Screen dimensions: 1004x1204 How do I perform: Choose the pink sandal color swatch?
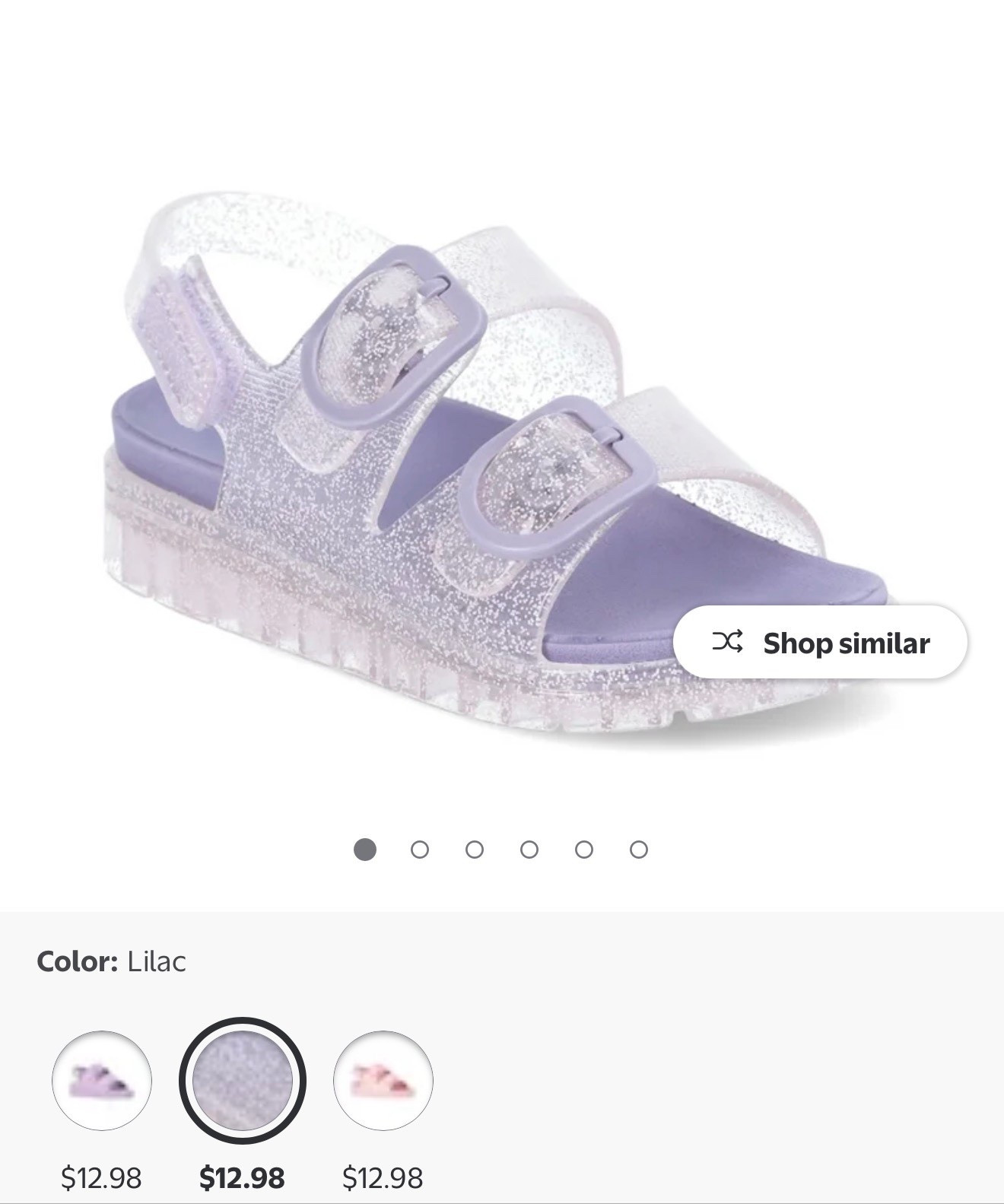383,1080
